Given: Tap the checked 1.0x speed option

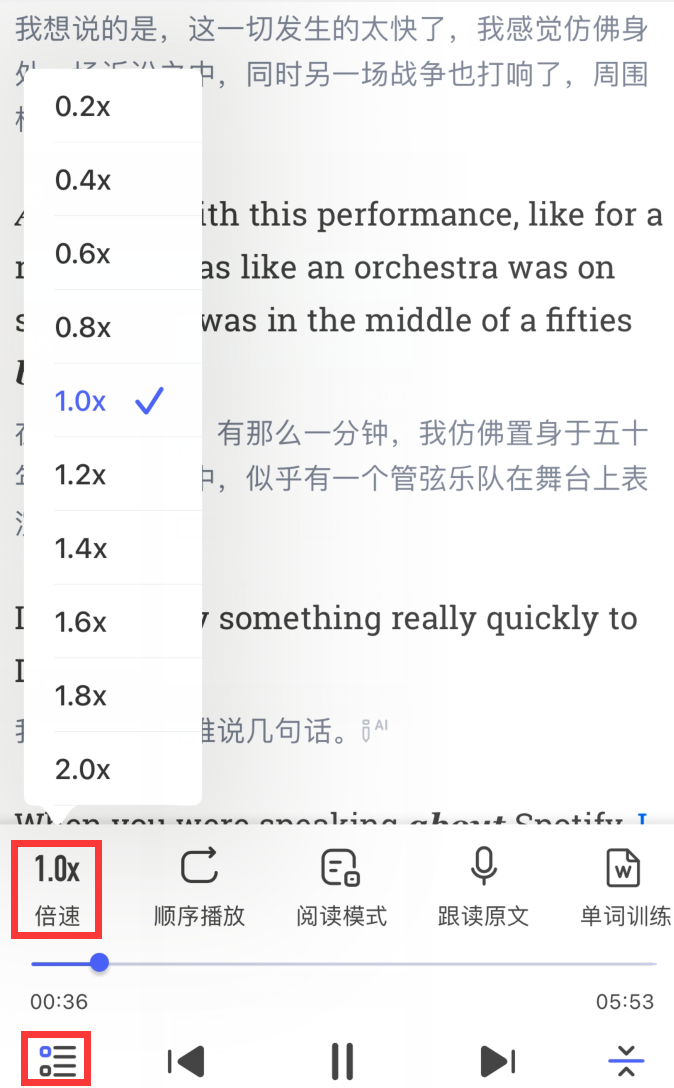Looking at the screenshot, I should click(x=113, y=400).
